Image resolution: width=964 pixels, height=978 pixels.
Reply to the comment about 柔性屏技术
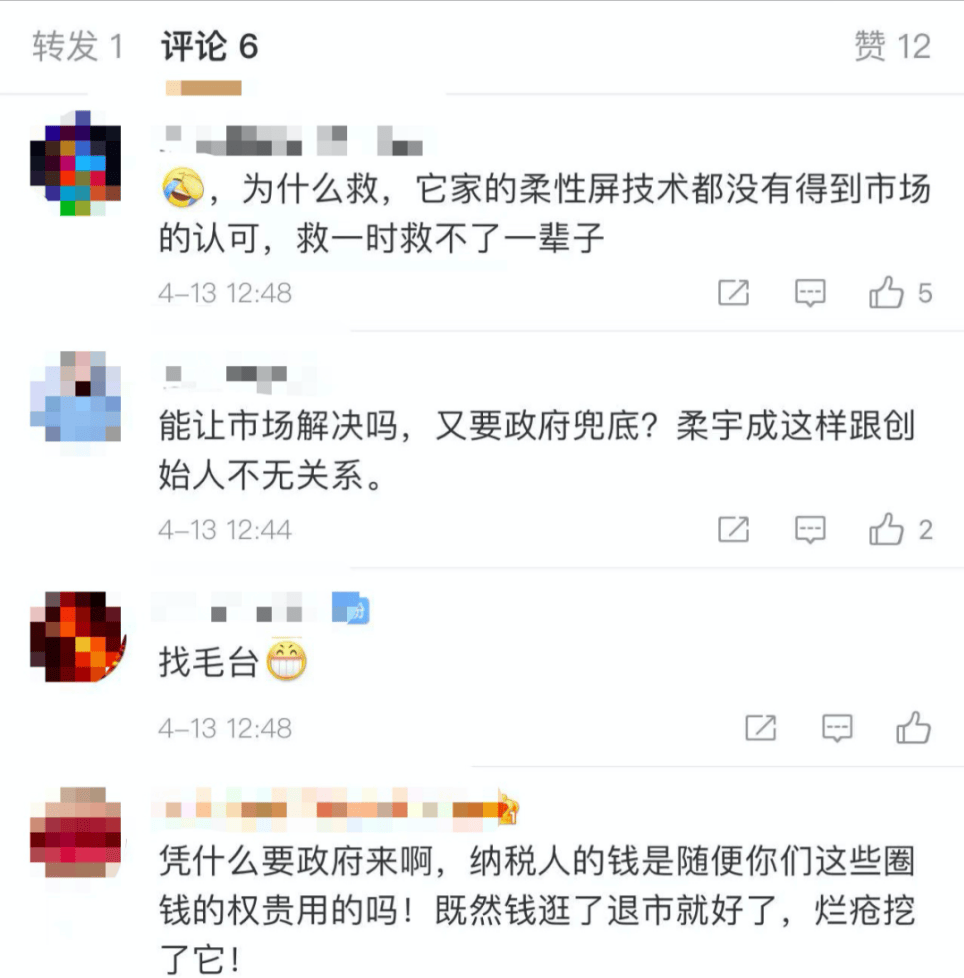pos(810,293)
